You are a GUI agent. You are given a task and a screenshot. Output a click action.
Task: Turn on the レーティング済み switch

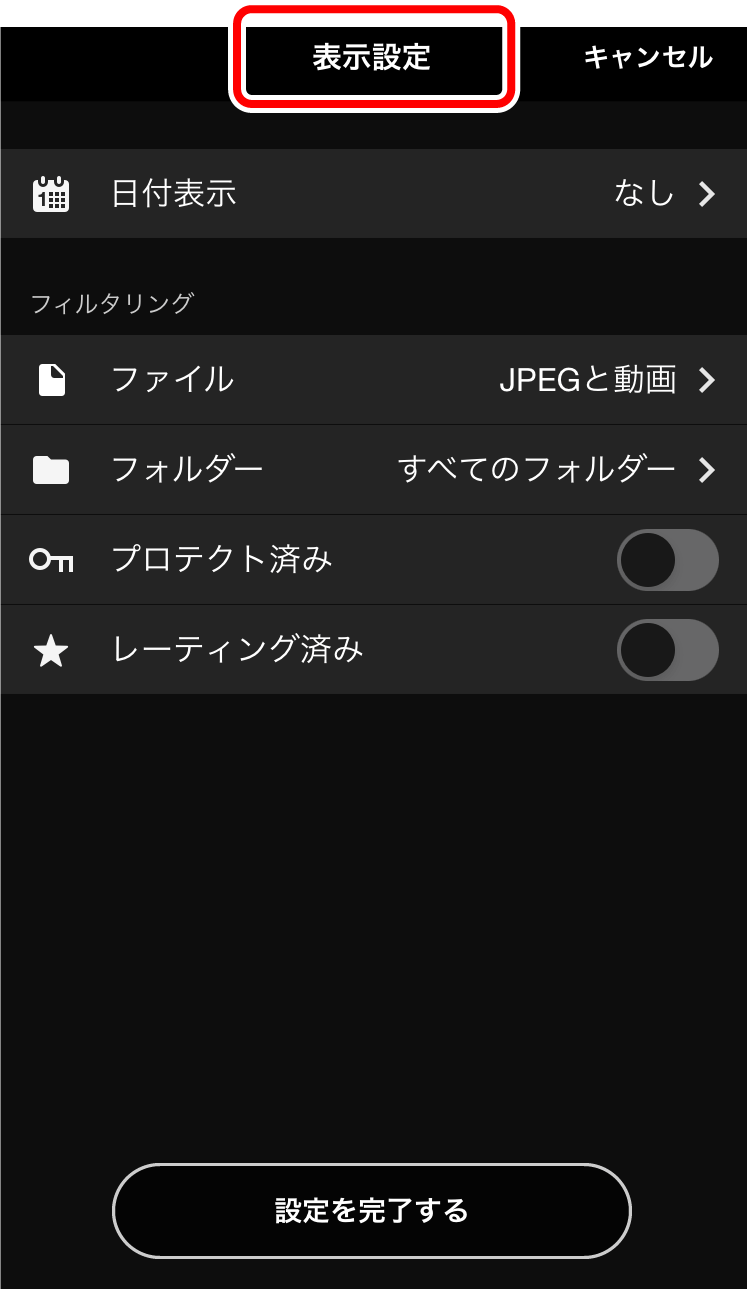tap(667, 649)
